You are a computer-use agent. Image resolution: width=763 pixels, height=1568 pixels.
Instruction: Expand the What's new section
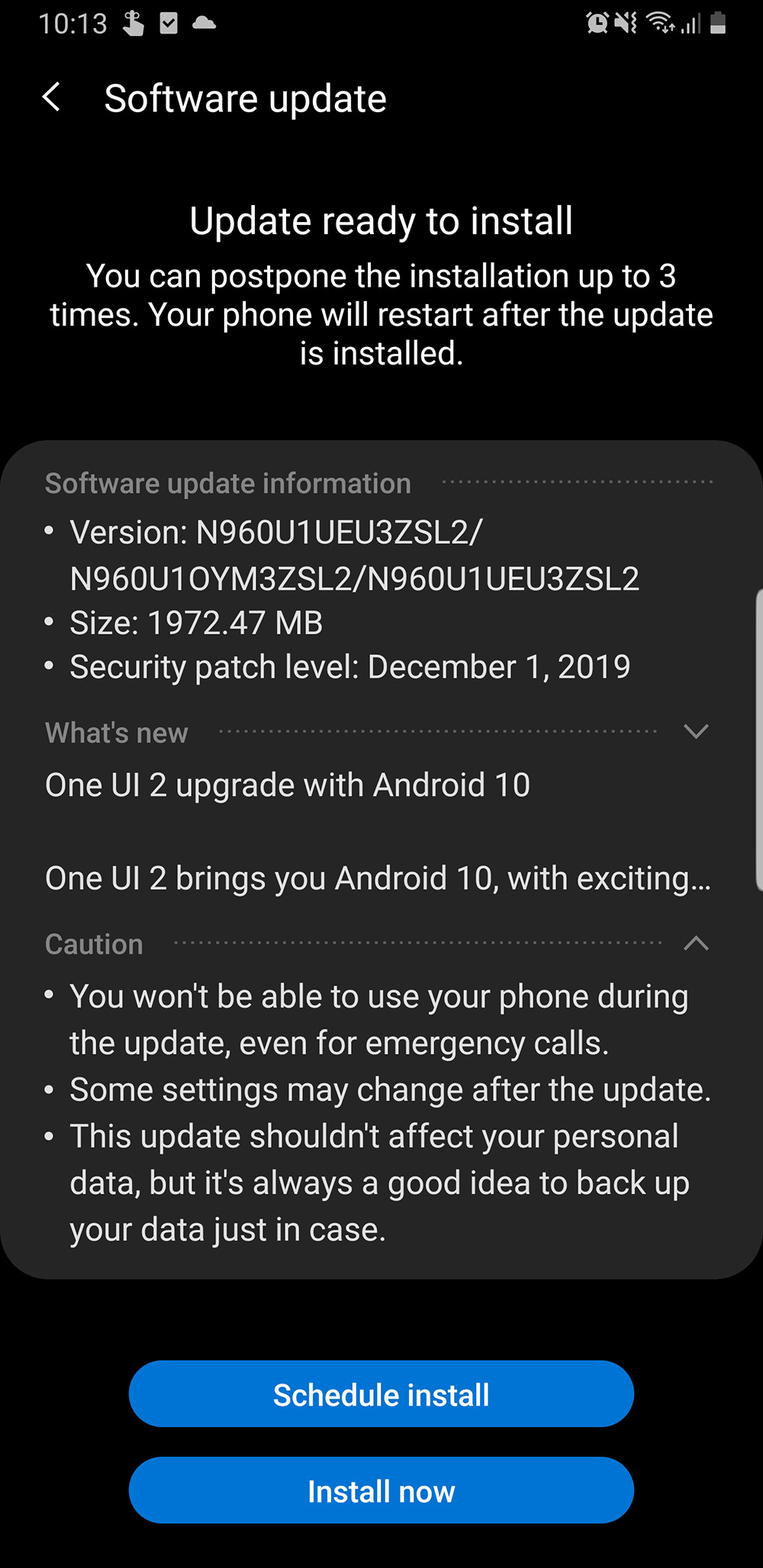pos(696,731)
